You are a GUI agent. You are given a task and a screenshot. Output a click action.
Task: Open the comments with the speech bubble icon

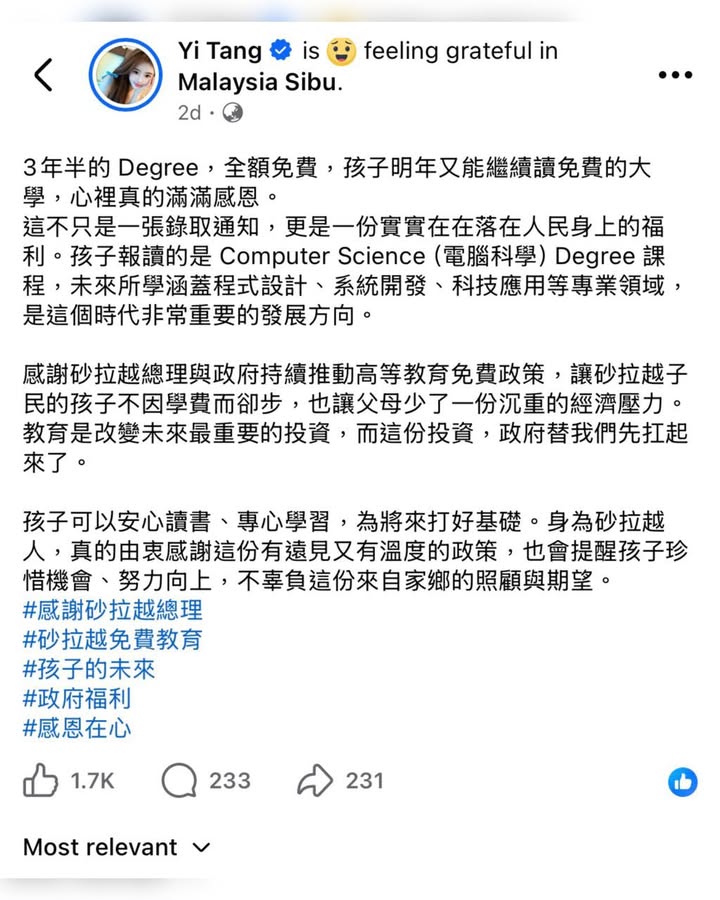[x=178, y=781]
